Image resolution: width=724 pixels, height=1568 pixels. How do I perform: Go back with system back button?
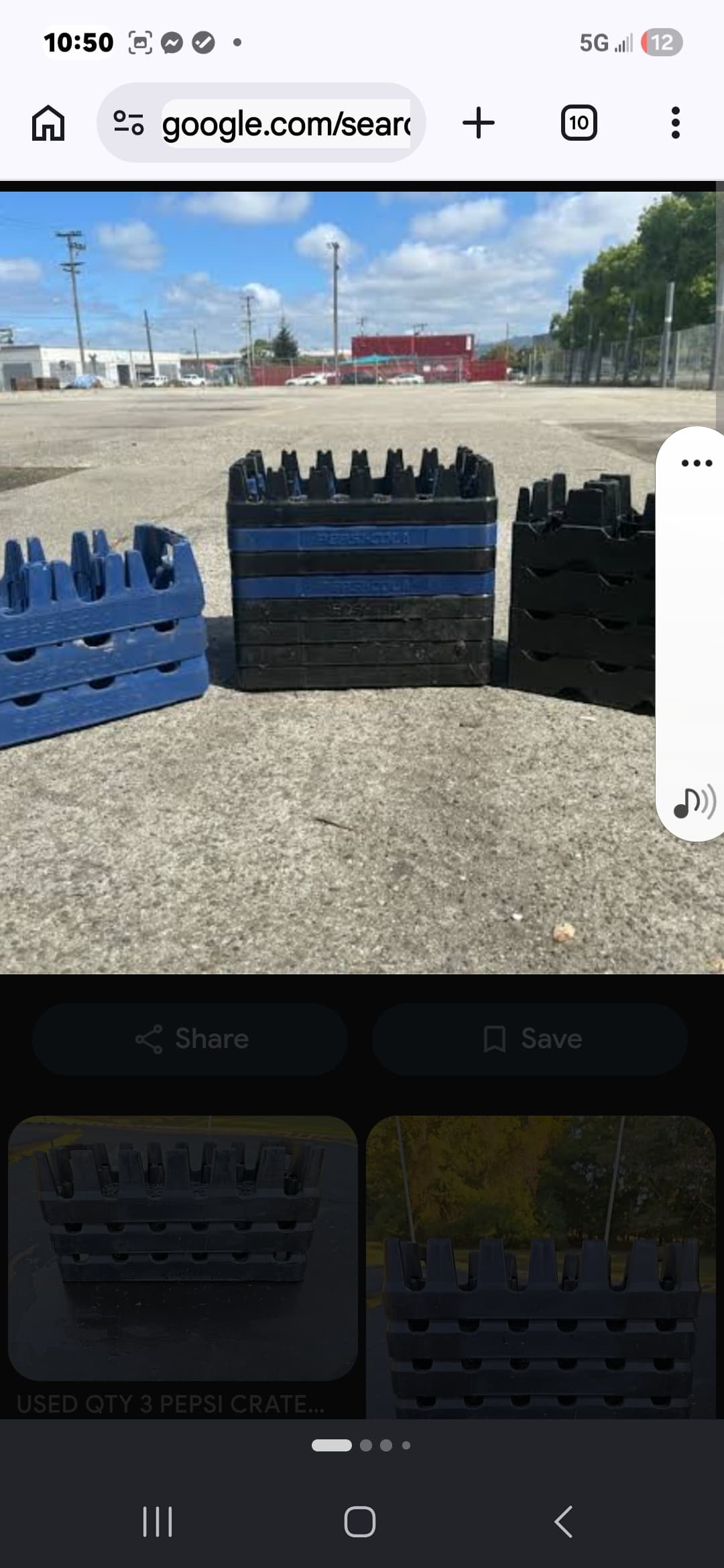click(564, 1522)
